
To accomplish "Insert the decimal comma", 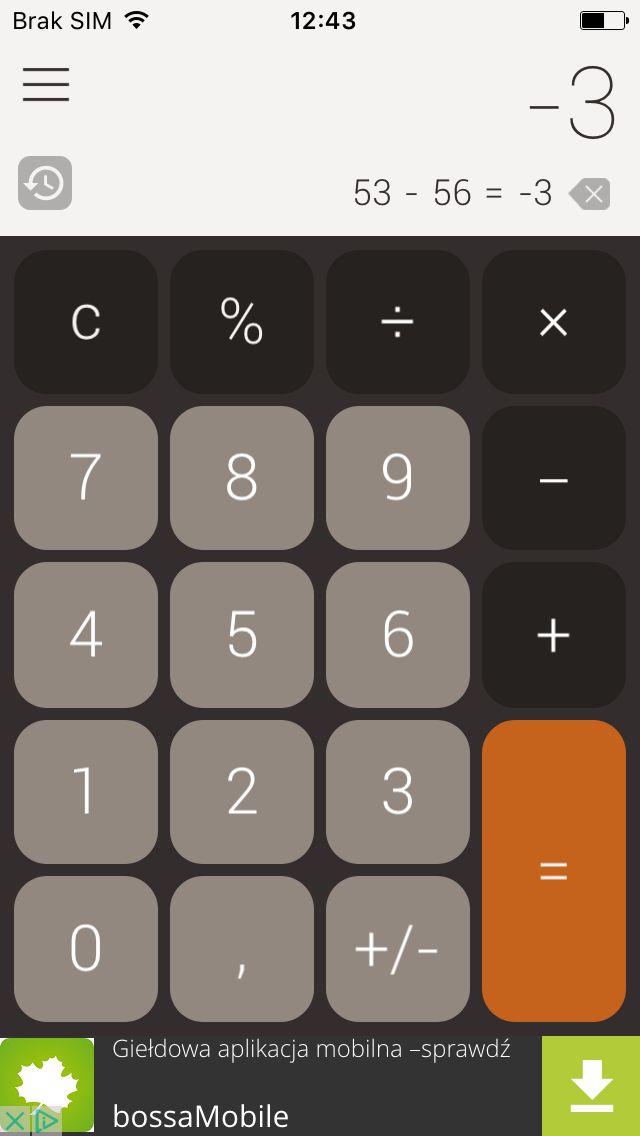I will tap(242, 948).
